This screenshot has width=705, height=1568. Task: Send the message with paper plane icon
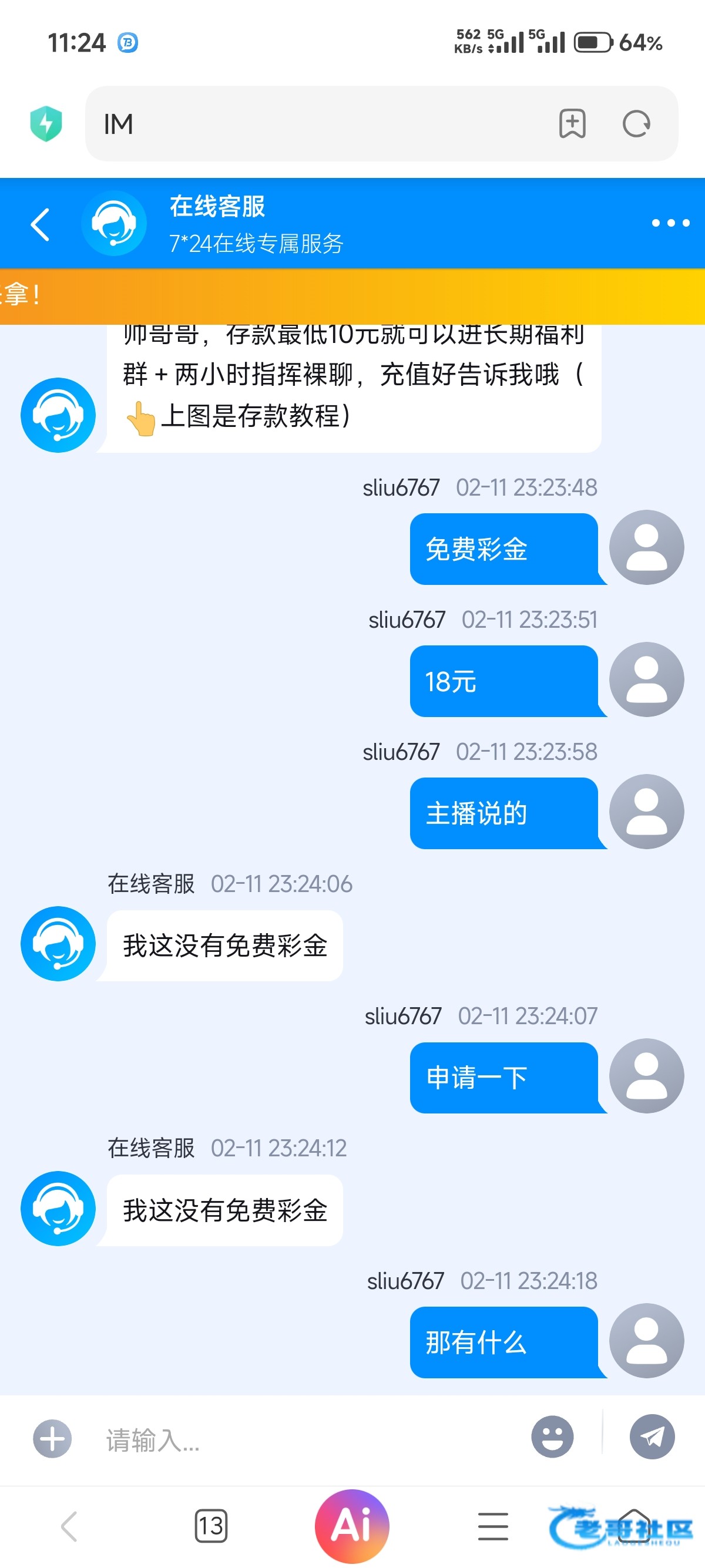point(652,1437)
